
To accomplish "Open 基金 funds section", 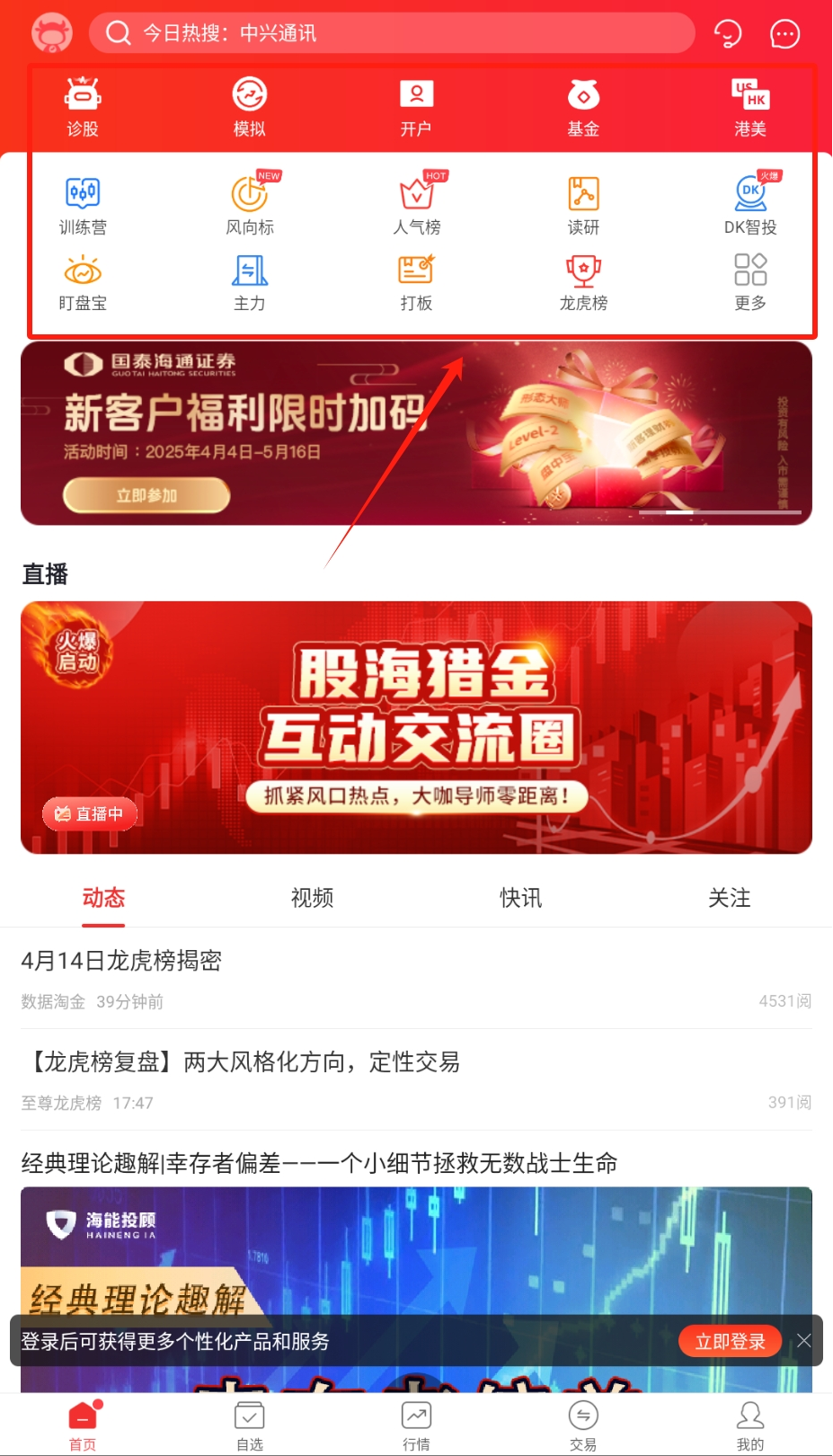I will click(583, 107).
